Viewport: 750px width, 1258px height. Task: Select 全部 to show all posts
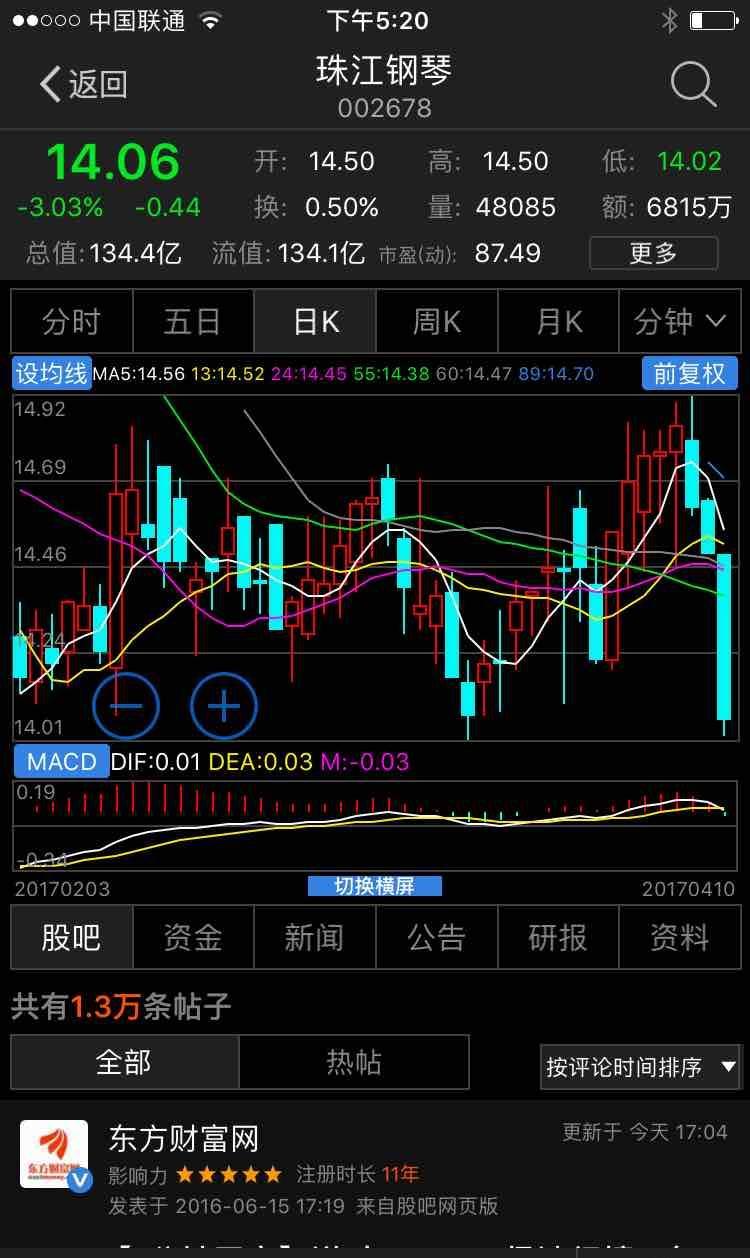(x=123, y=1063)
